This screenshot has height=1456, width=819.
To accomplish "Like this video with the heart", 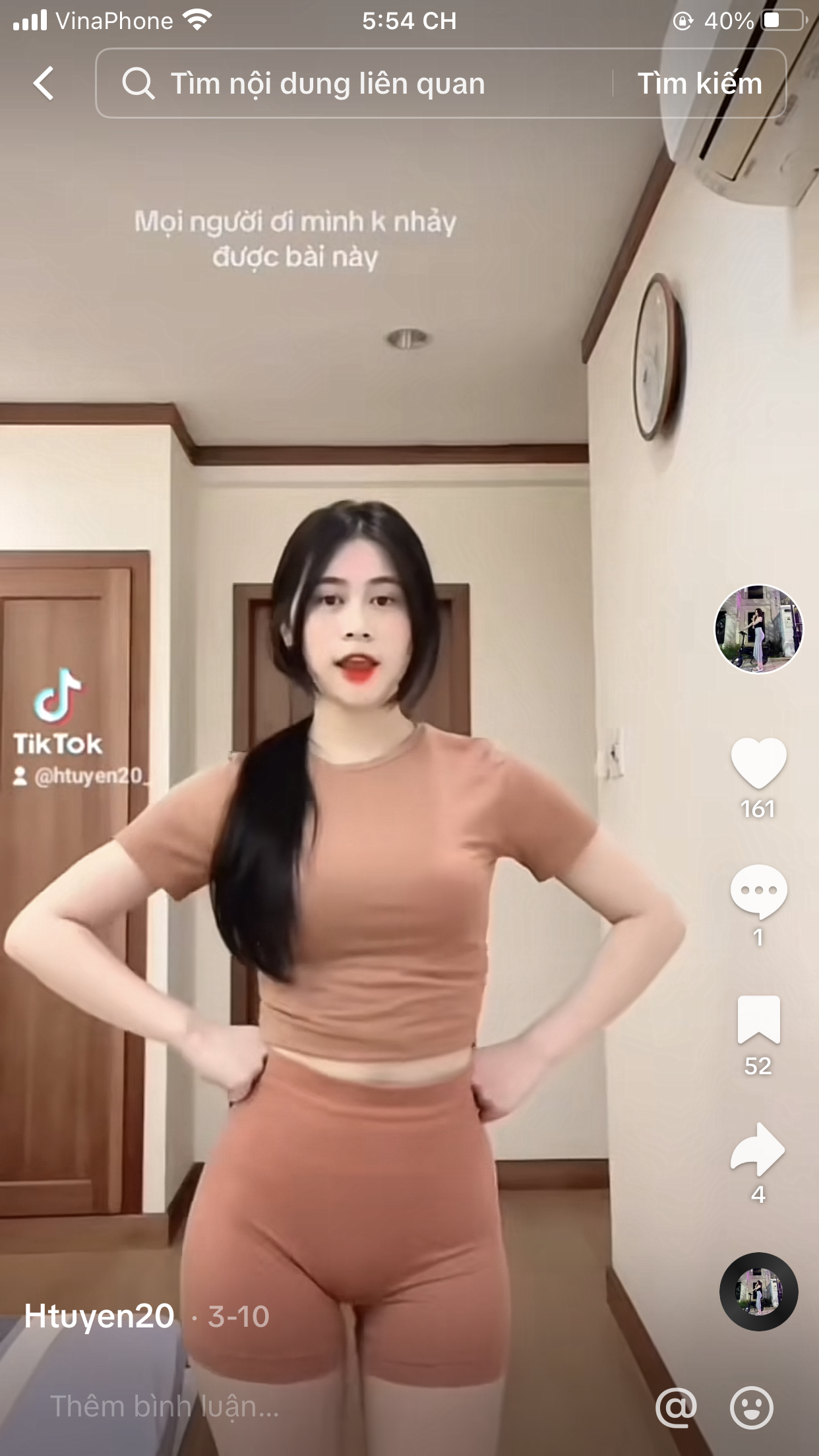I will click(x=758, y=763).
